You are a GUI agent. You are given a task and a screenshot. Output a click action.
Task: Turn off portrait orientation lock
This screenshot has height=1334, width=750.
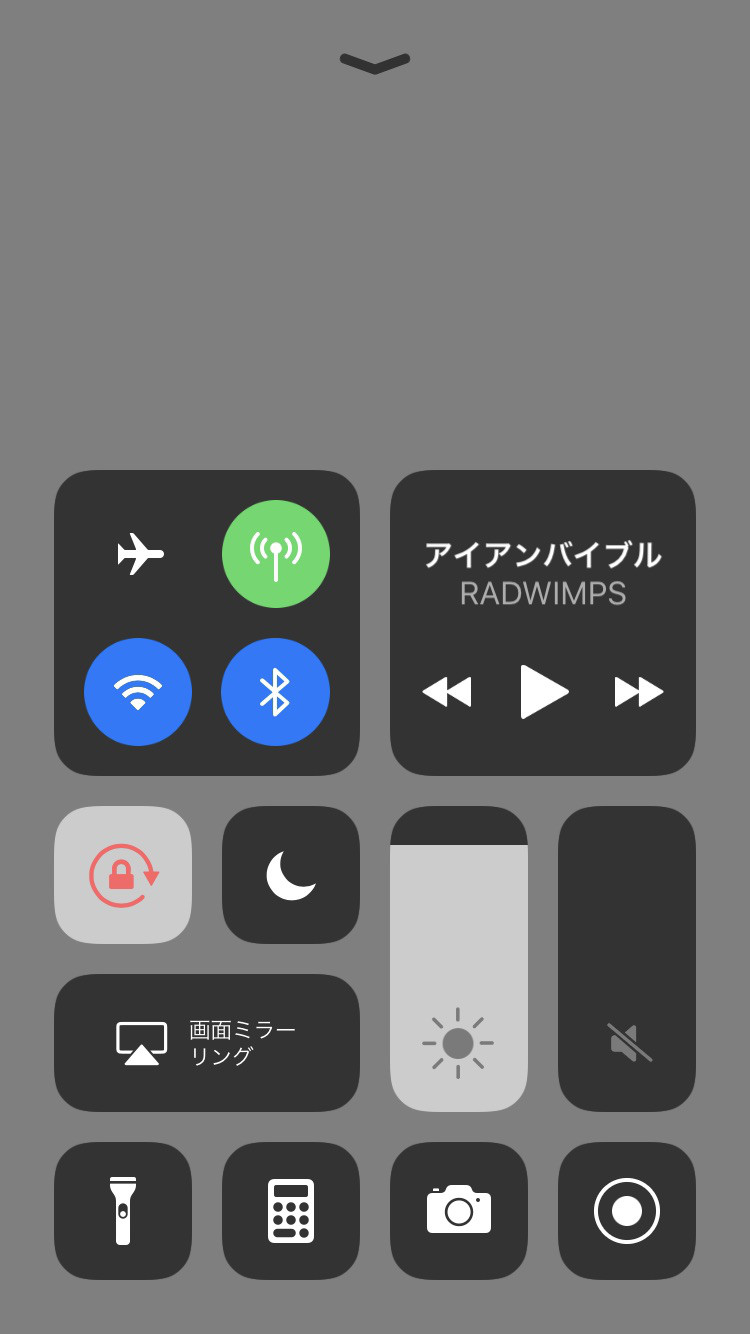(x=123, y=875)
